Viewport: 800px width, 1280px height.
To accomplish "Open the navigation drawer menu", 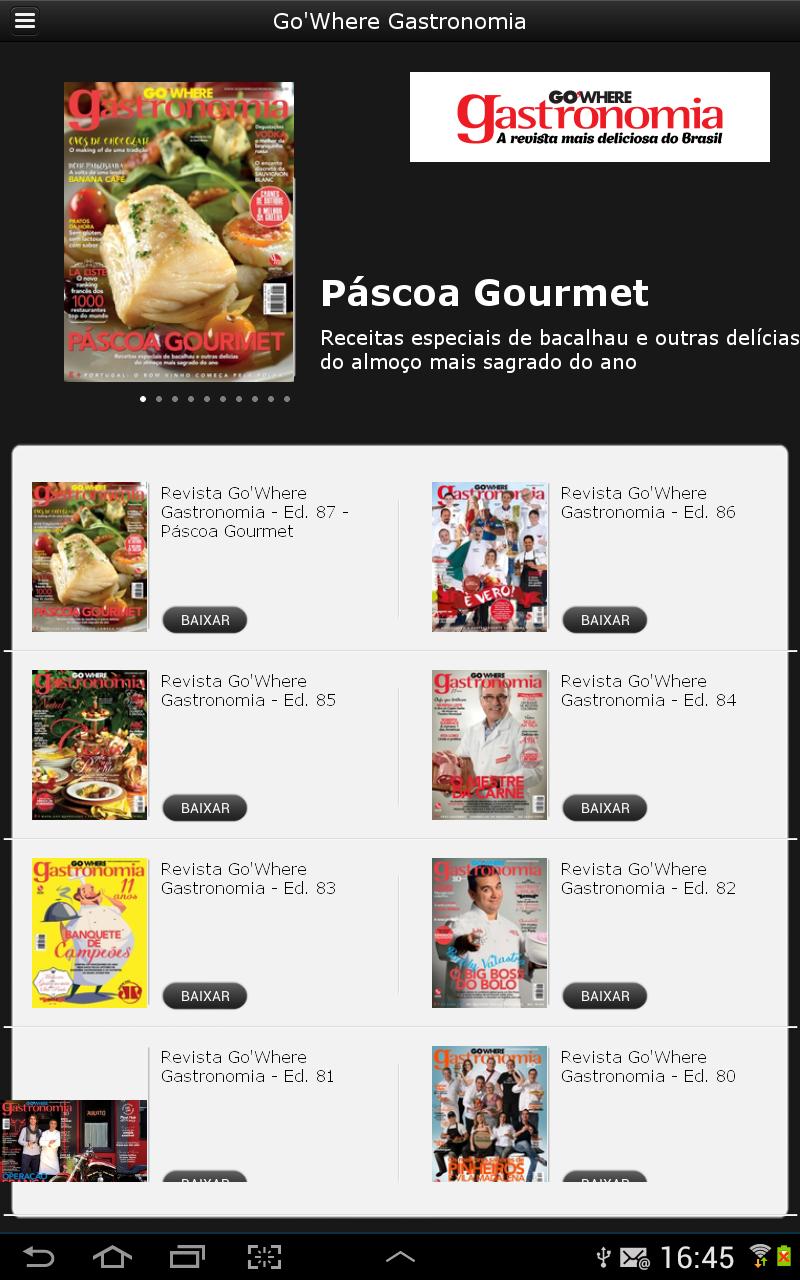I will [x=25, y=20].
